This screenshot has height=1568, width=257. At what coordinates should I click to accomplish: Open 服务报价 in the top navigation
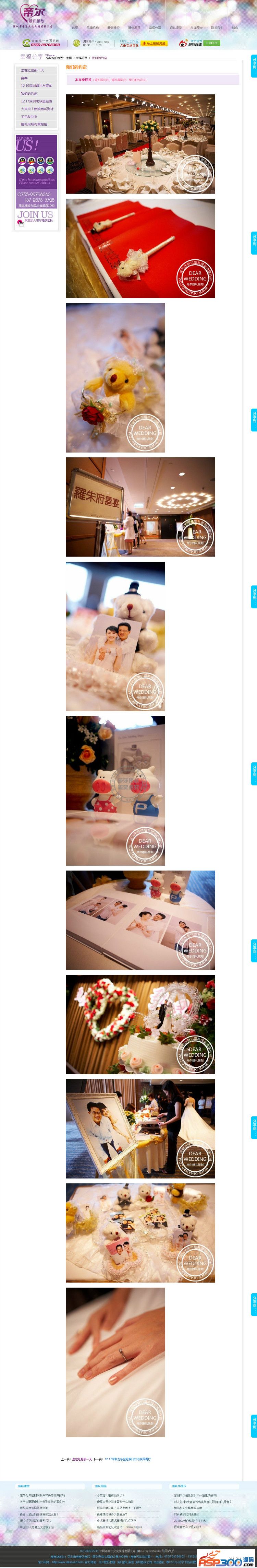[x=113, y=28]
